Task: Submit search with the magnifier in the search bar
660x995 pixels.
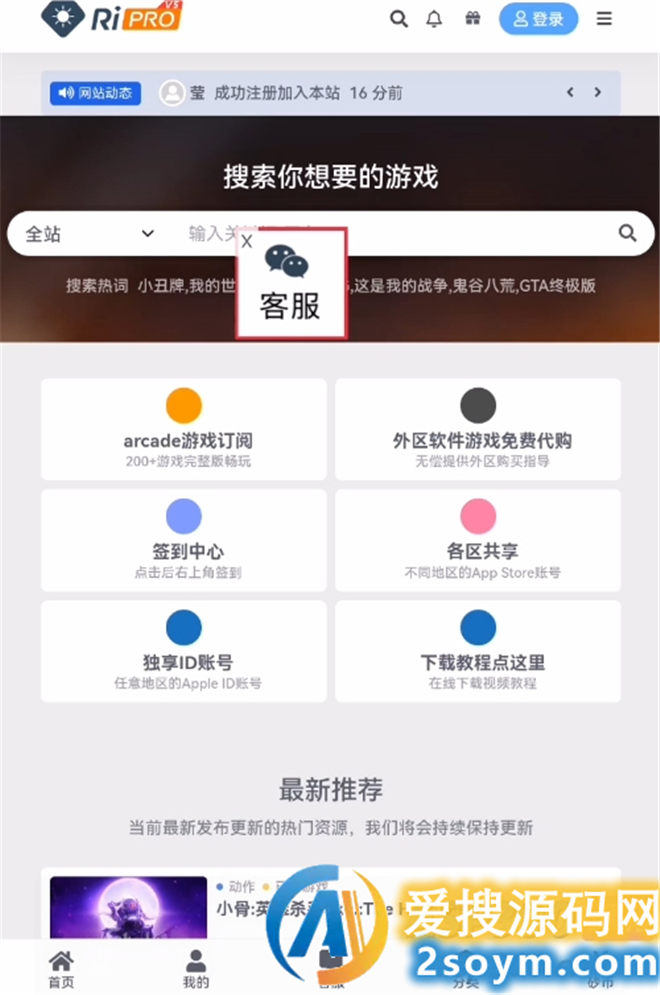Action: click(x=627, y=234)
